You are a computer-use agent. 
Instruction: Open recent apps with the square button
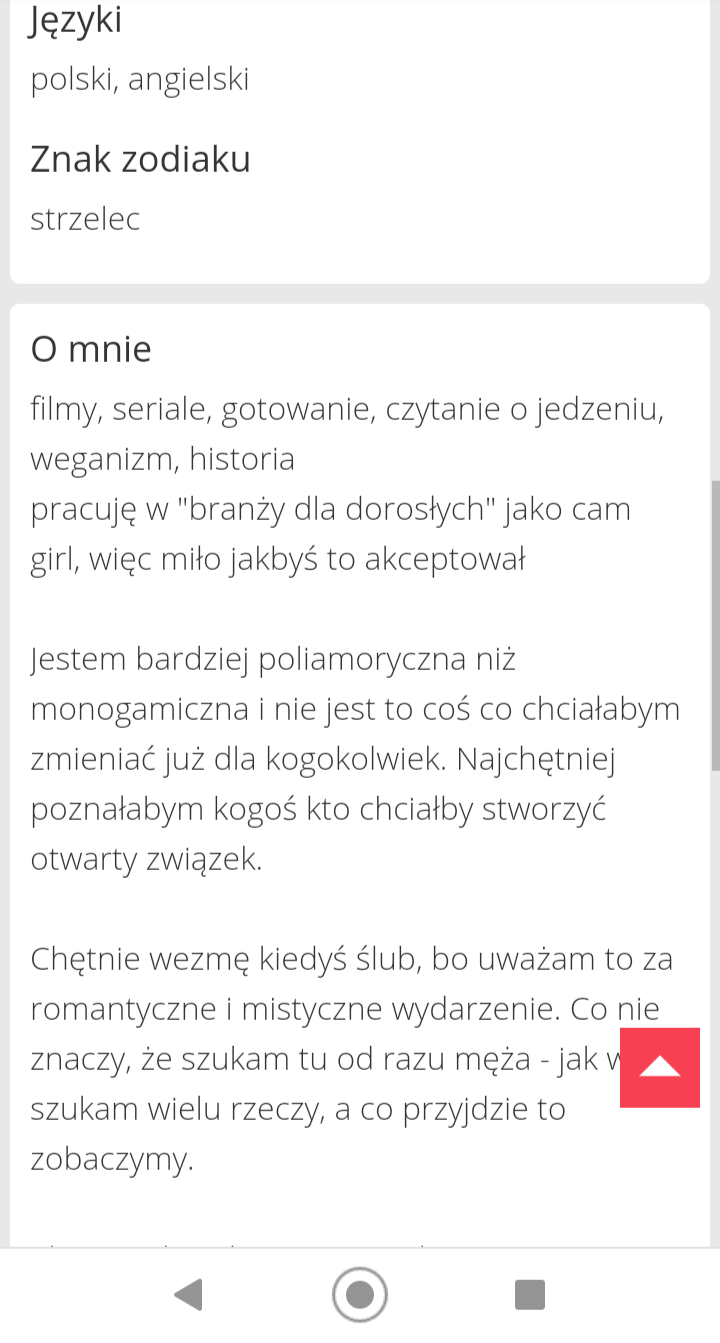coord(529,1295)
